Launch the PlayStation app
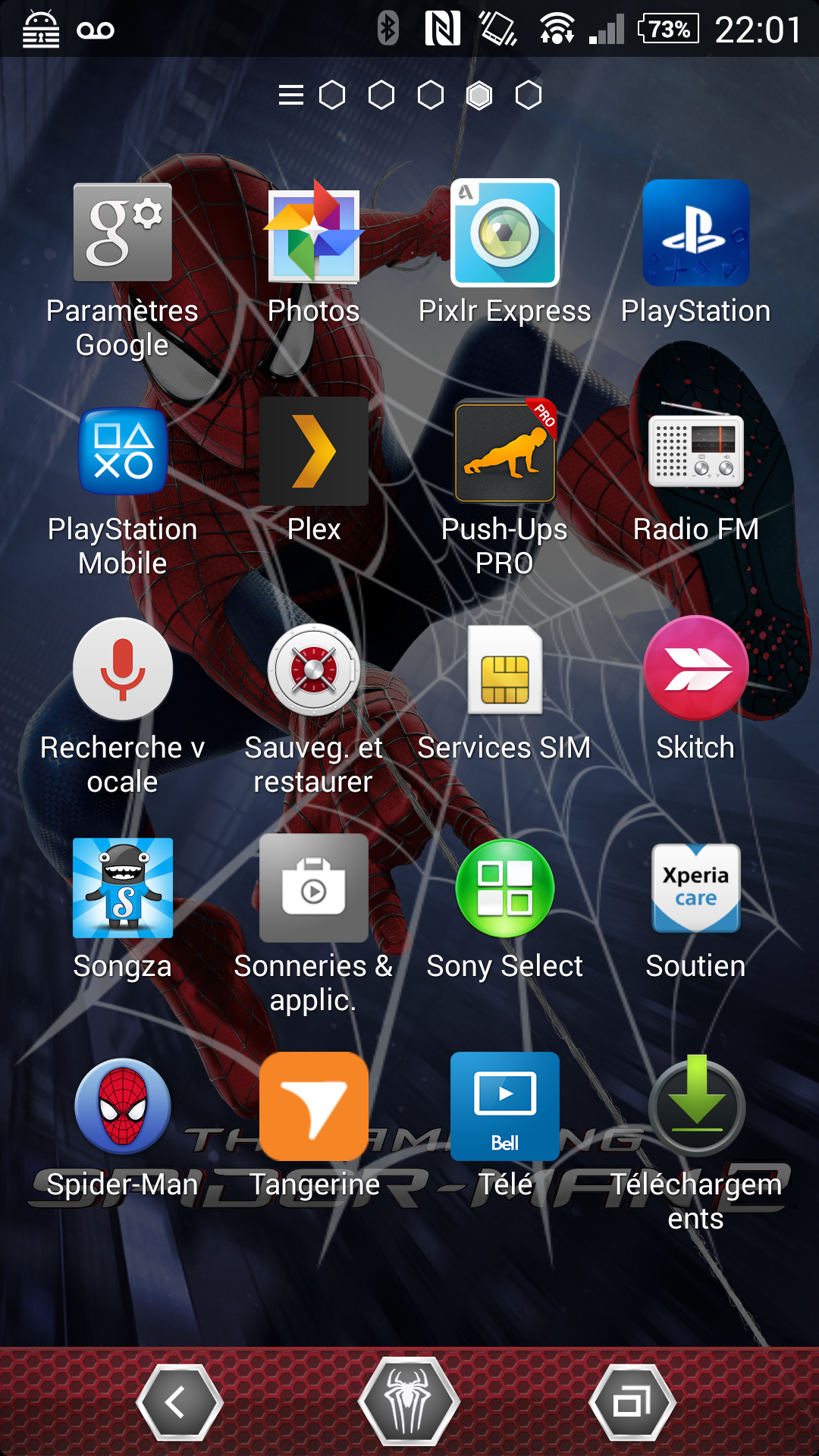 tap(695, 233)
